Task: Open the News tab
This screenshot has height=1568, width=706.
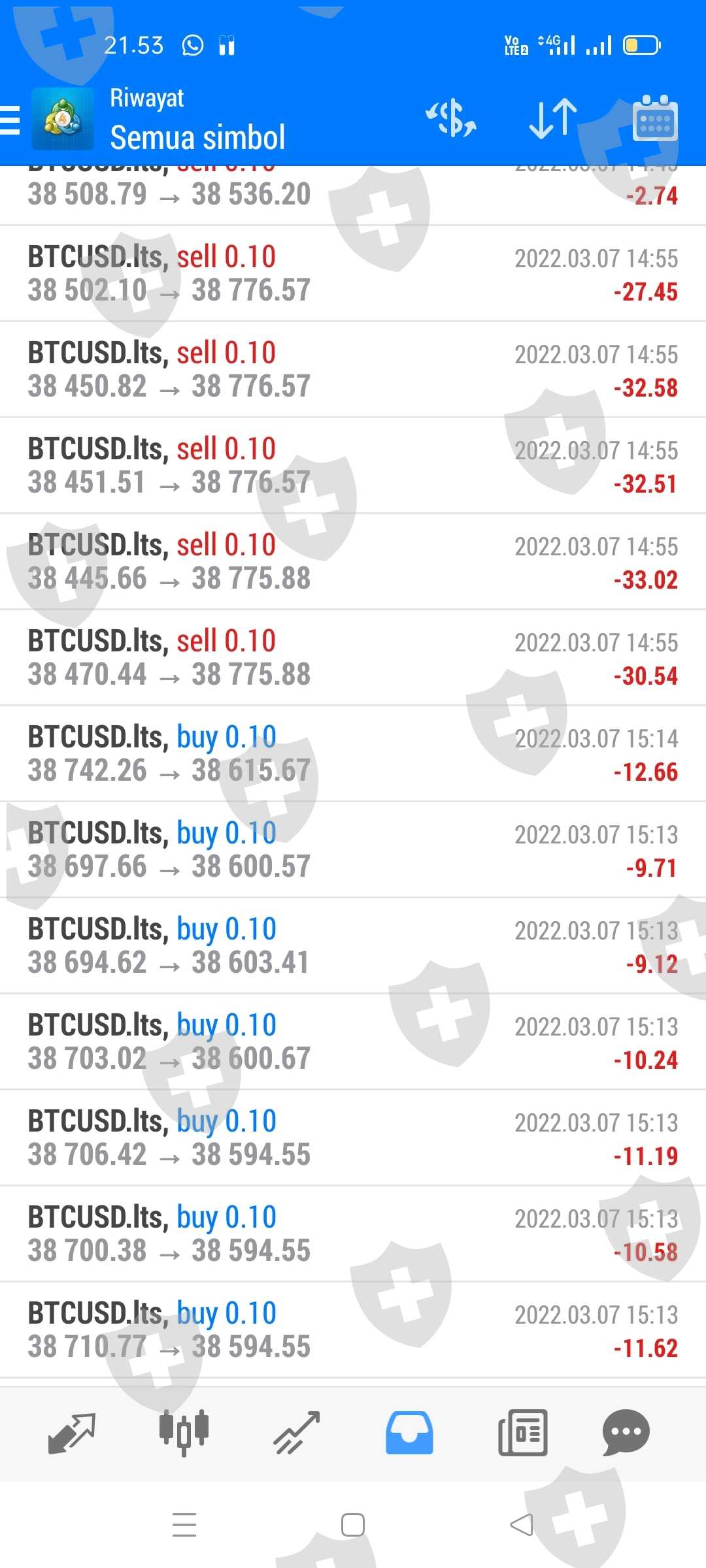Action: [x=522, y=1432]
